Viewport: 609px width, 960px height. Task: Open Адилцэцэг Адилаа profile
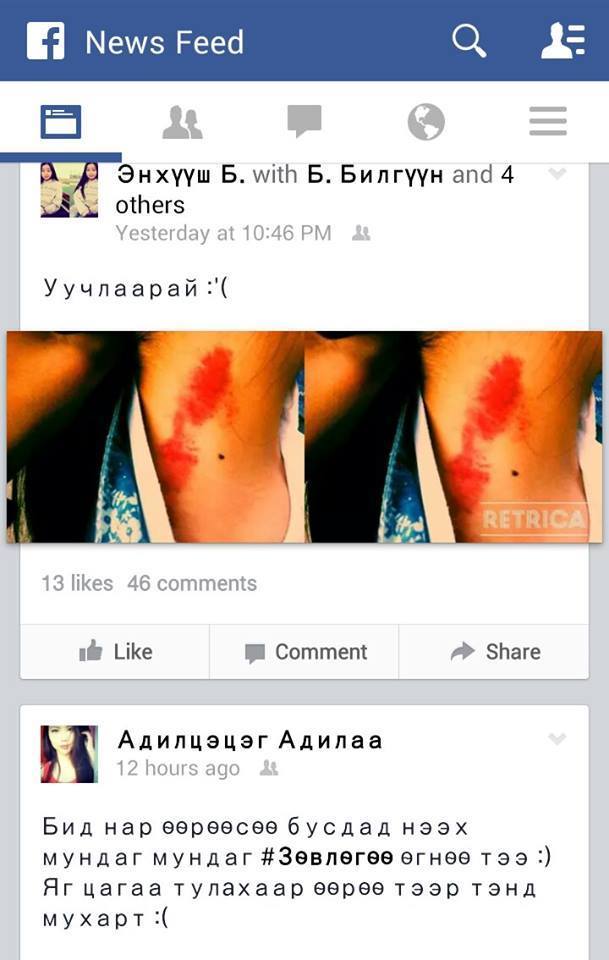250,740
